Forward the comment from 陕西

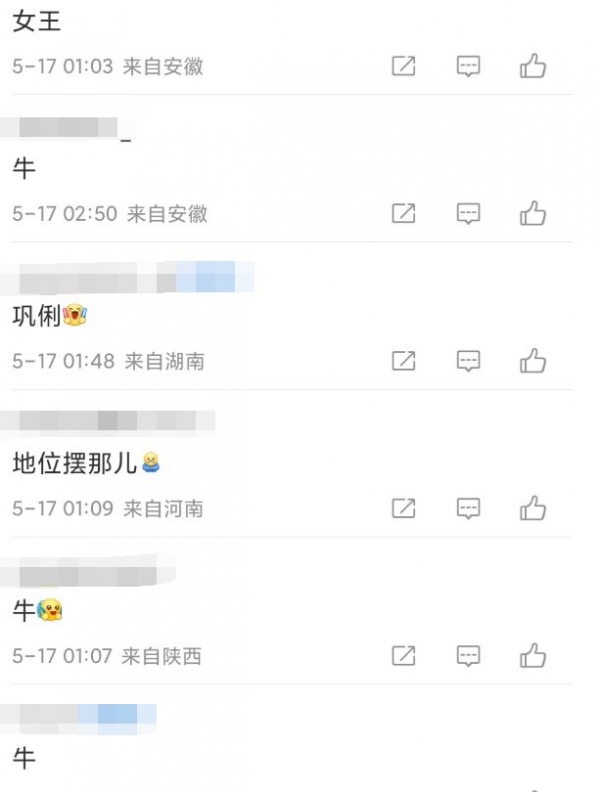point(403,656)
